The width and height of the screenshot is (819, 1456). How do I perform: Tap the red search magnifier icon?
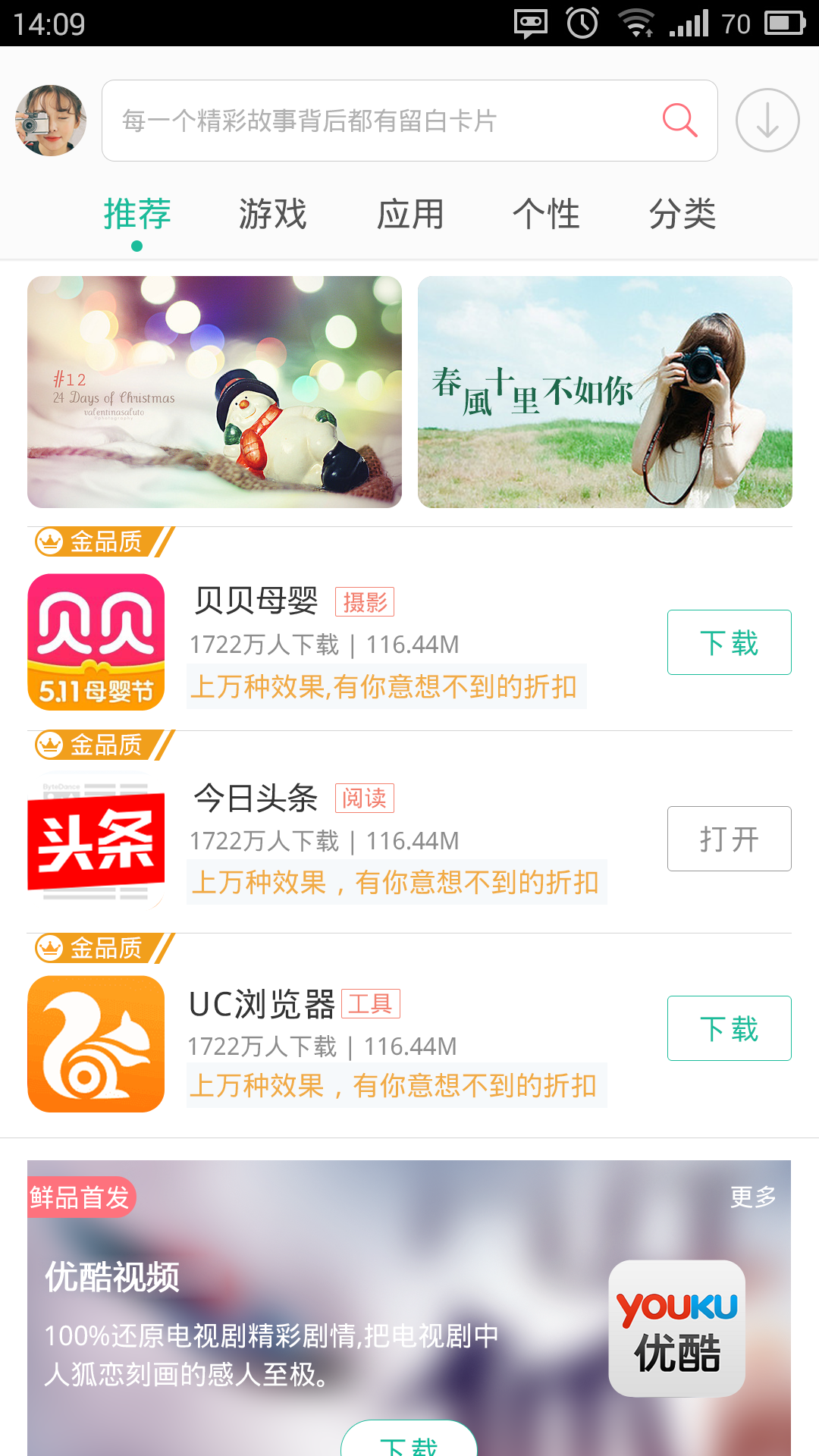(x=679, y=121)
